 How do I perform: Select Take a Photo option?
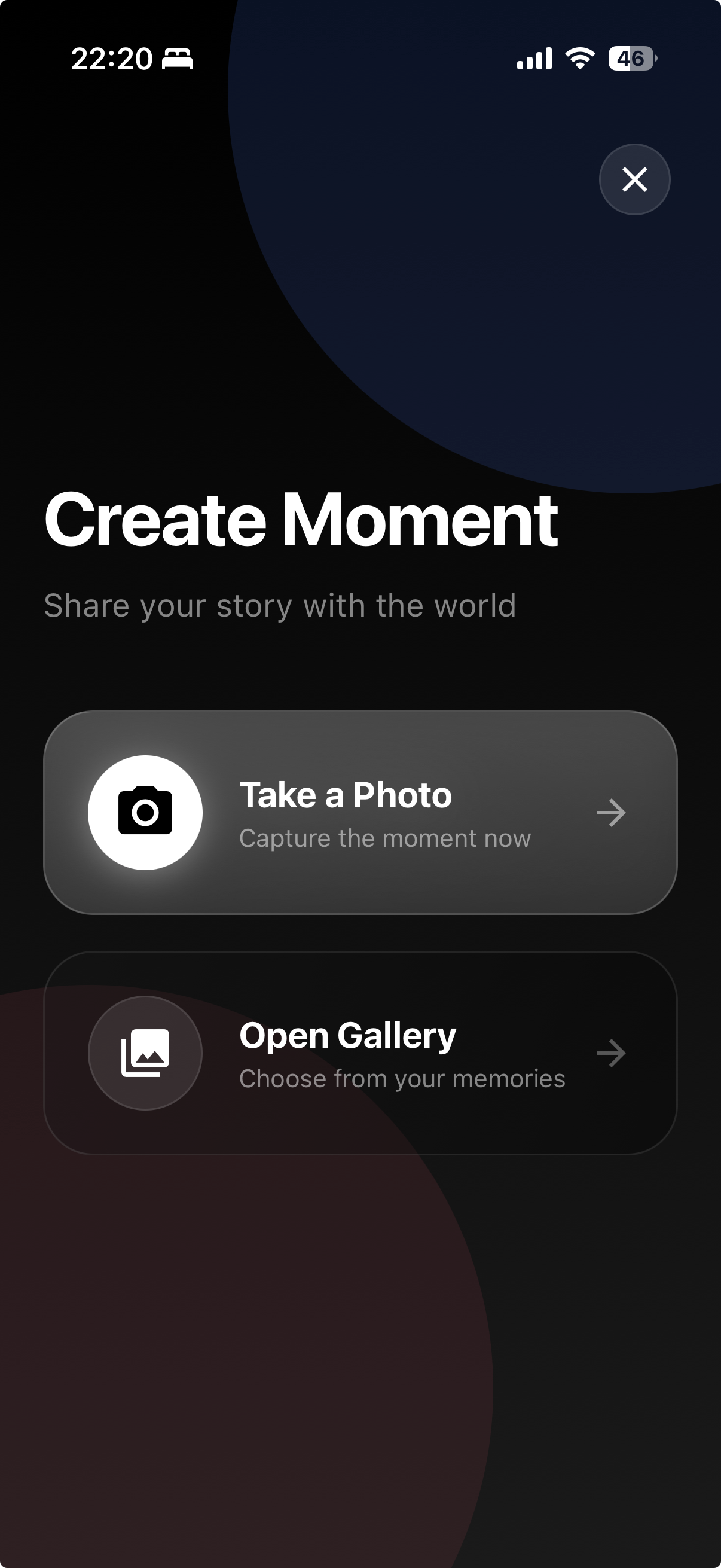coord(360,813)
